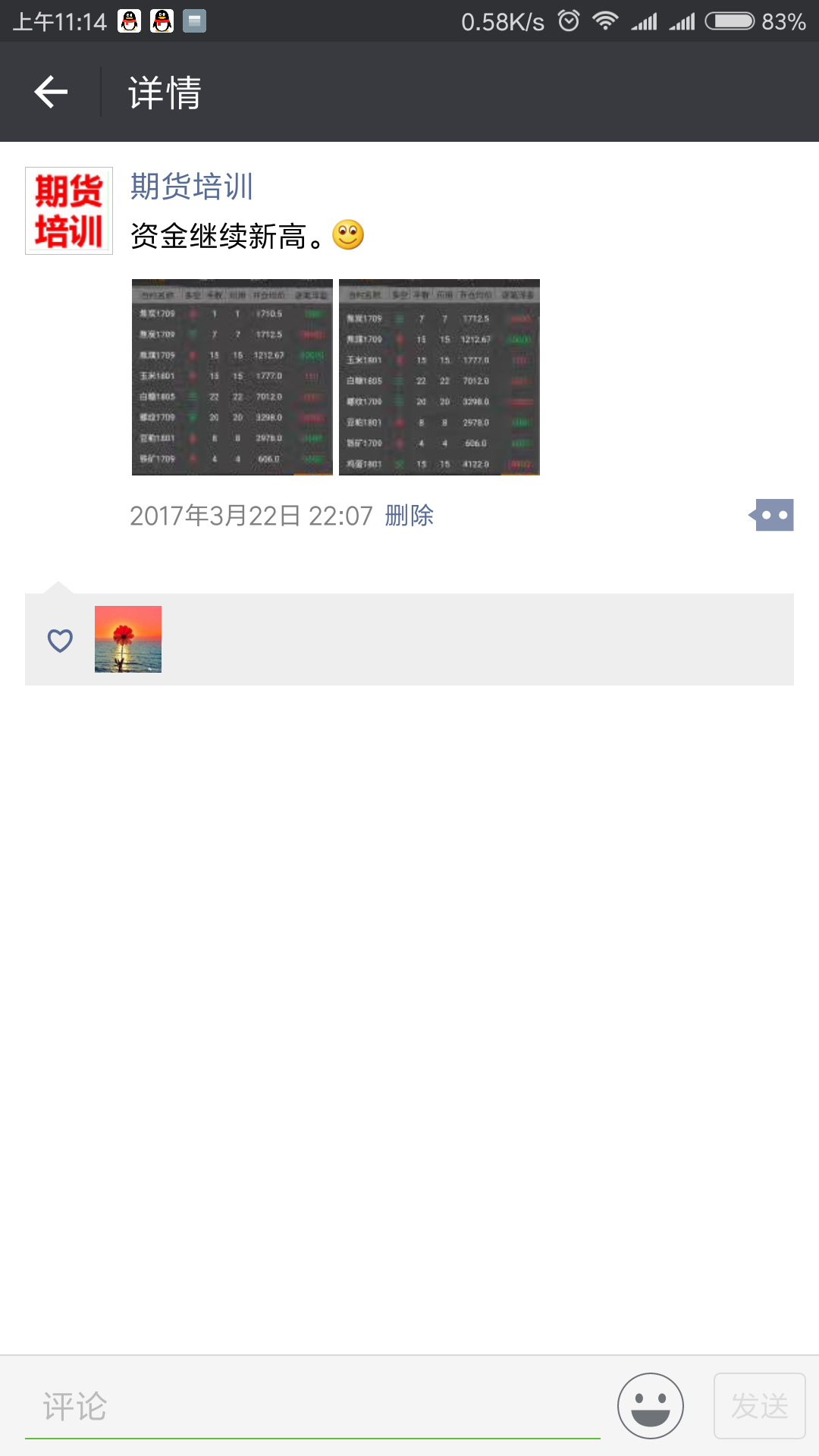Focus the 评论 comment field
The height and width of the screenshot is (1456, 819).
pyautogui.click(x=312, y=1407)
